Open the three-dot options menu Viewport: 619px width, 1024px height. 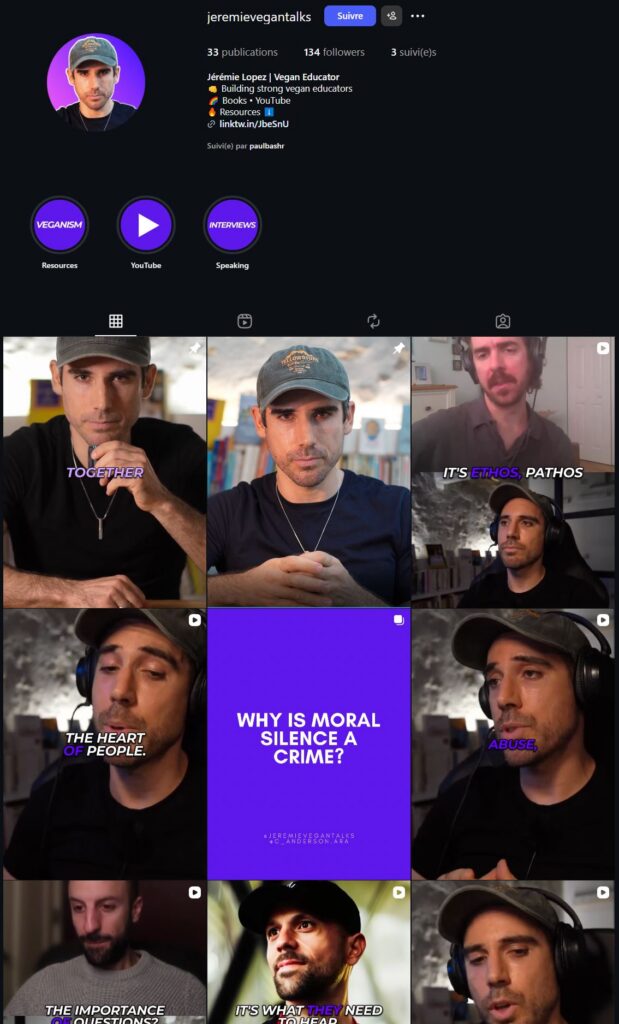pyautogui.click(x=418, y=16)
